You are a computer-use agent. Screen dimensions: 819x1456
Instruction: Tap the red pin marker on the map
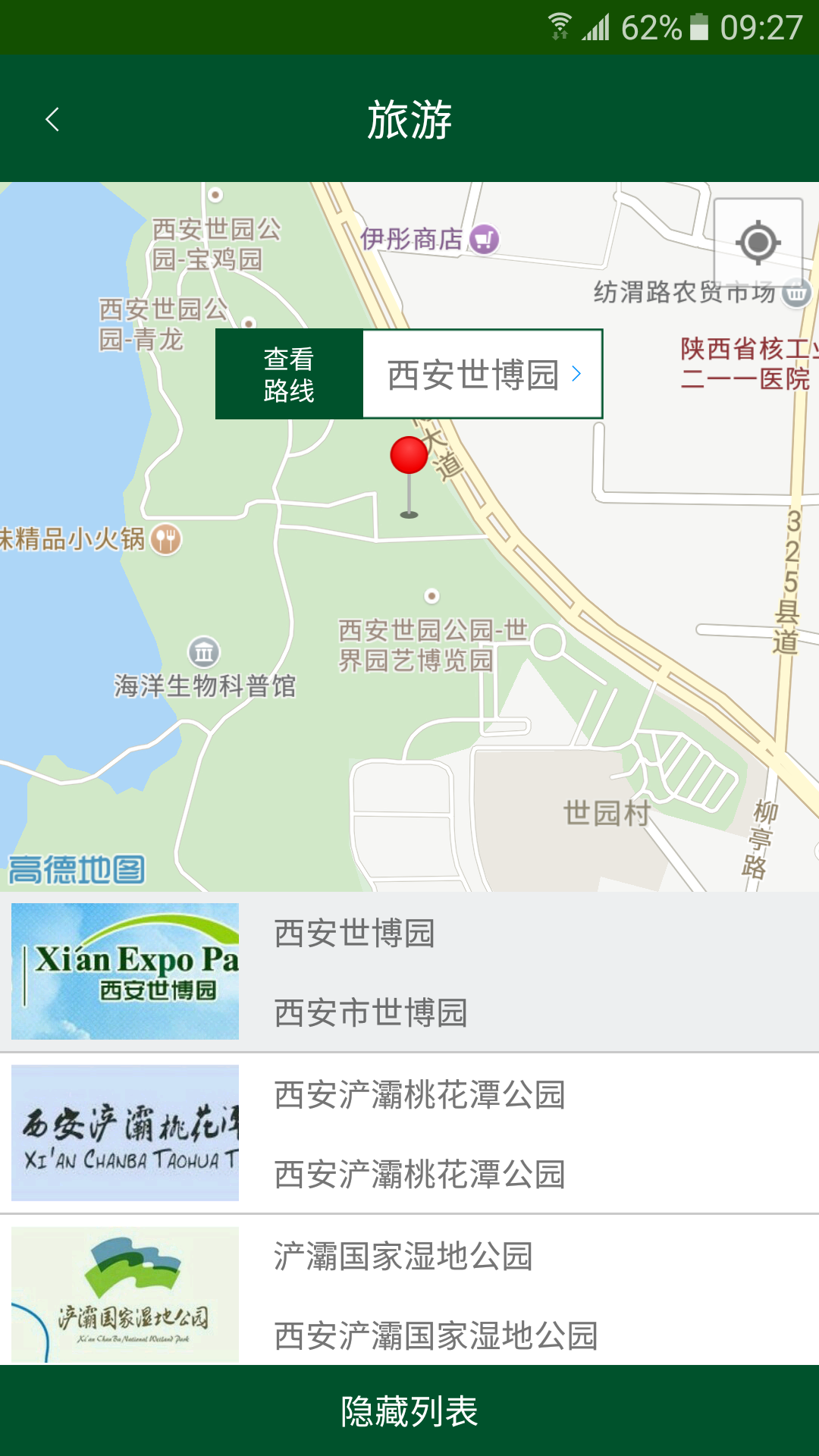coord(408,457)
